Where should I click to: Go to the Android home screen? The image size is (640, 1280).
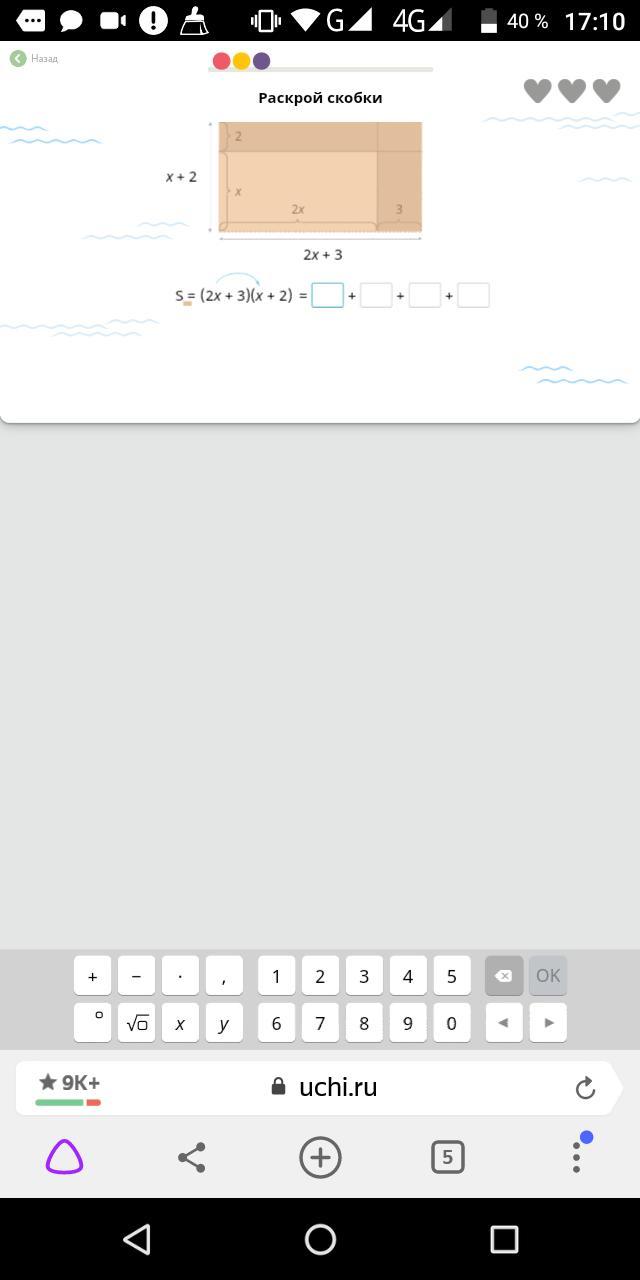click(320, 1239)
